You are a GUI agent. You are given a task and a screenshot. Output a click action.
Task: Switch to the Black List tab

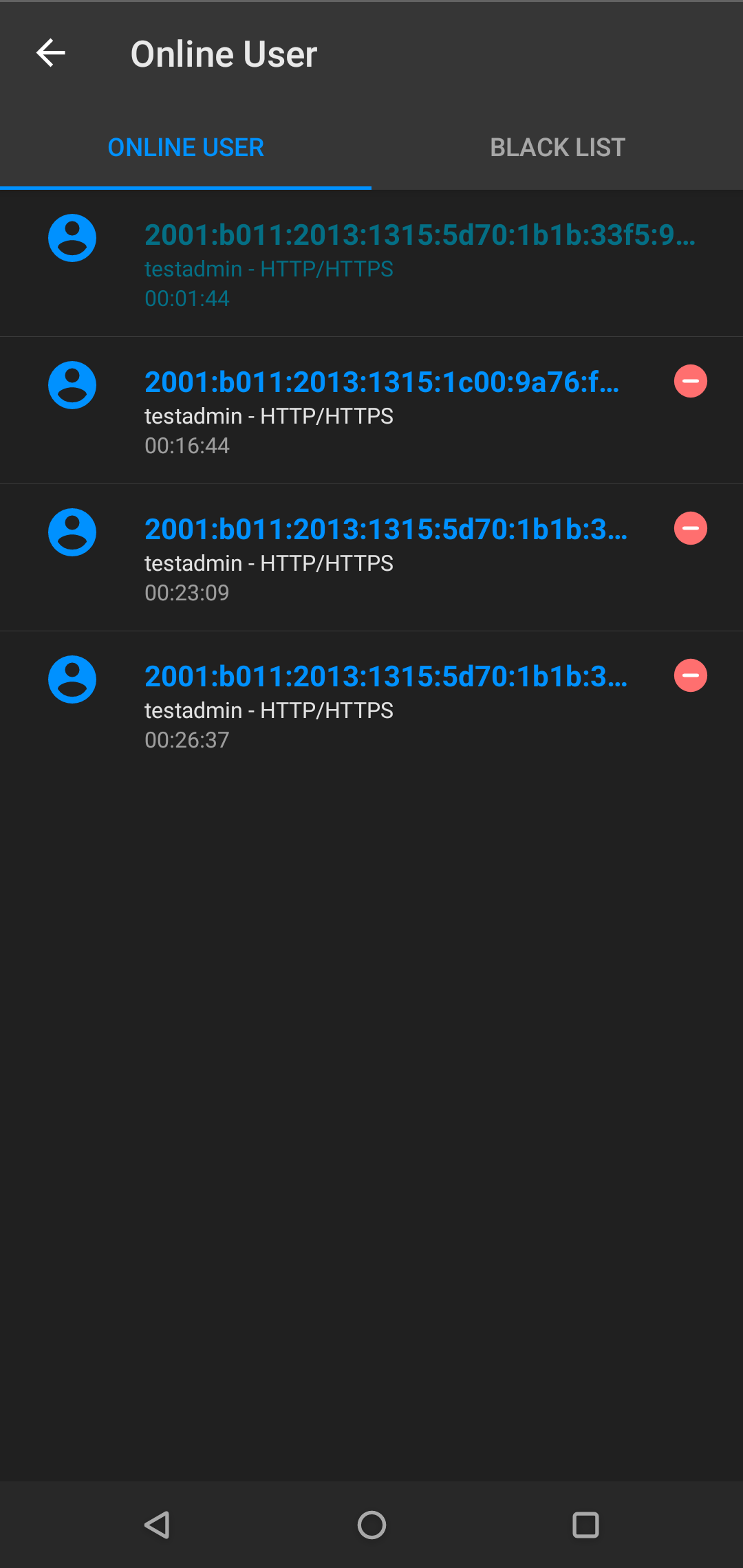point(557,147)
